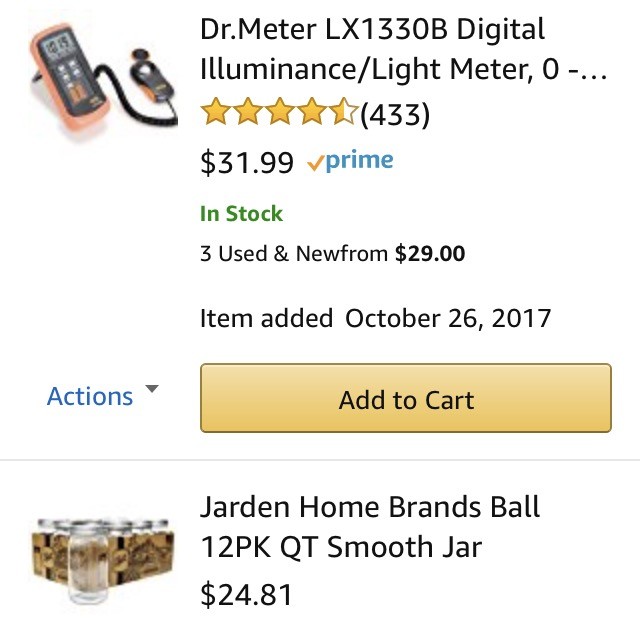
Task: Tap the Ball jars product image
Action: (x=102, y=560)
